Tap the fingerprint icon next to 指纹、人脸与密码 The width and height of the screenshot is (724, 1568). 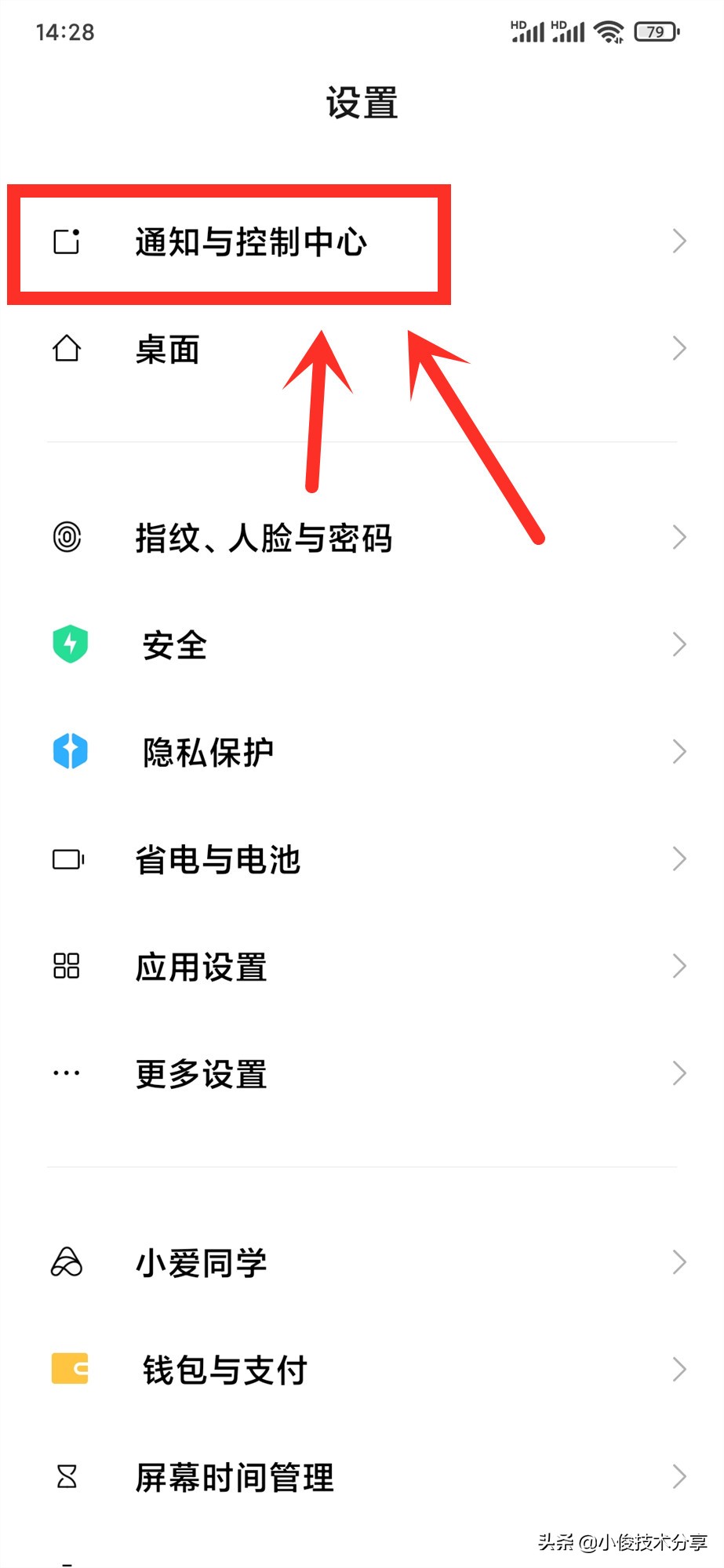point(67,536)
